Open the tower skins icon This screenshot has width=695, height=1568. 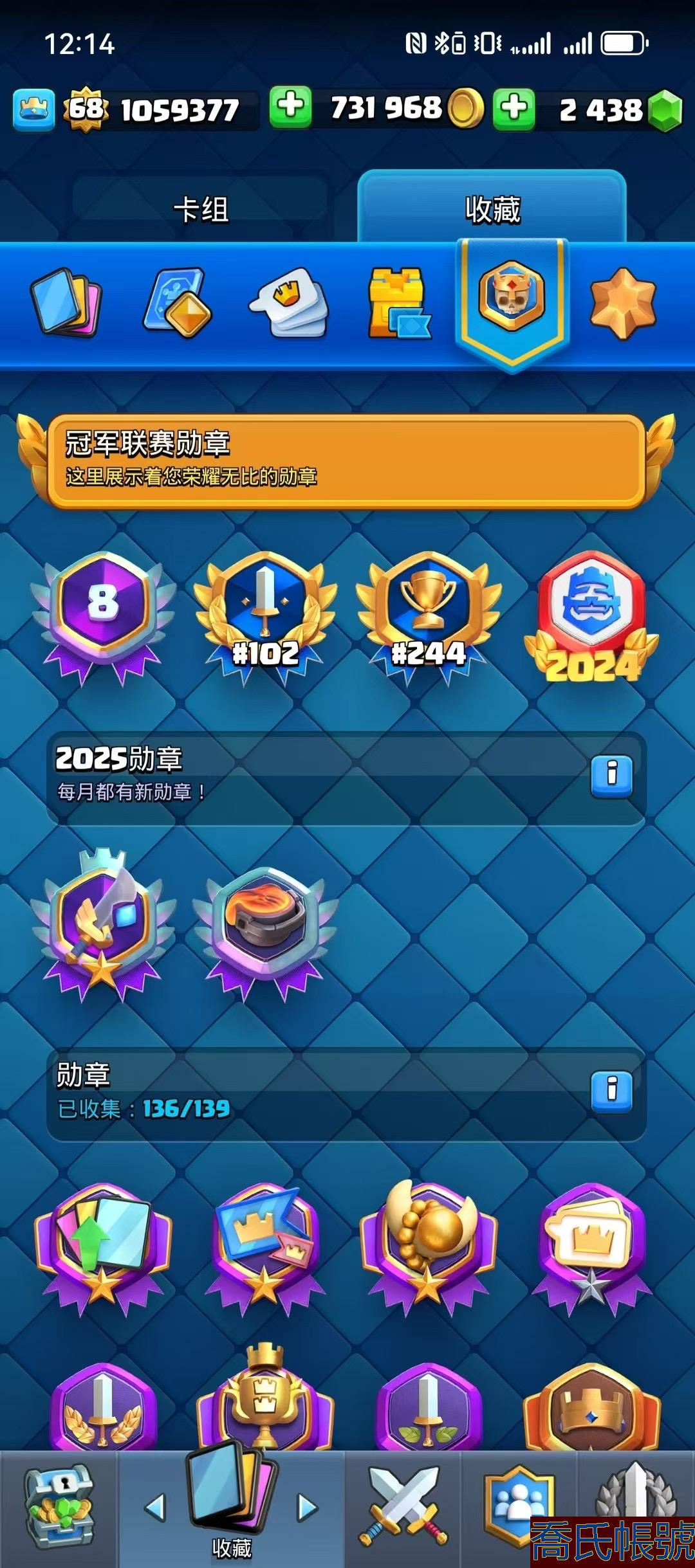(398, 303)
